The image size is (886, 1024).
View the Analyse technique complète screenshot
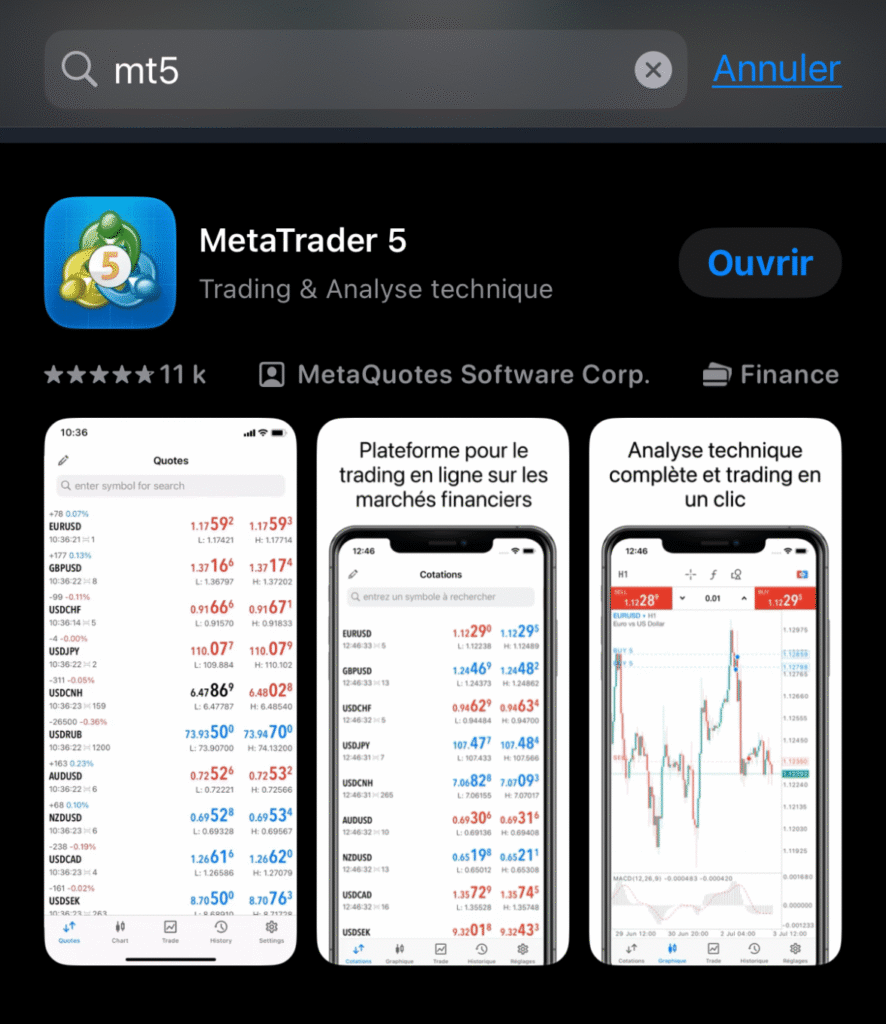point(715,692)
